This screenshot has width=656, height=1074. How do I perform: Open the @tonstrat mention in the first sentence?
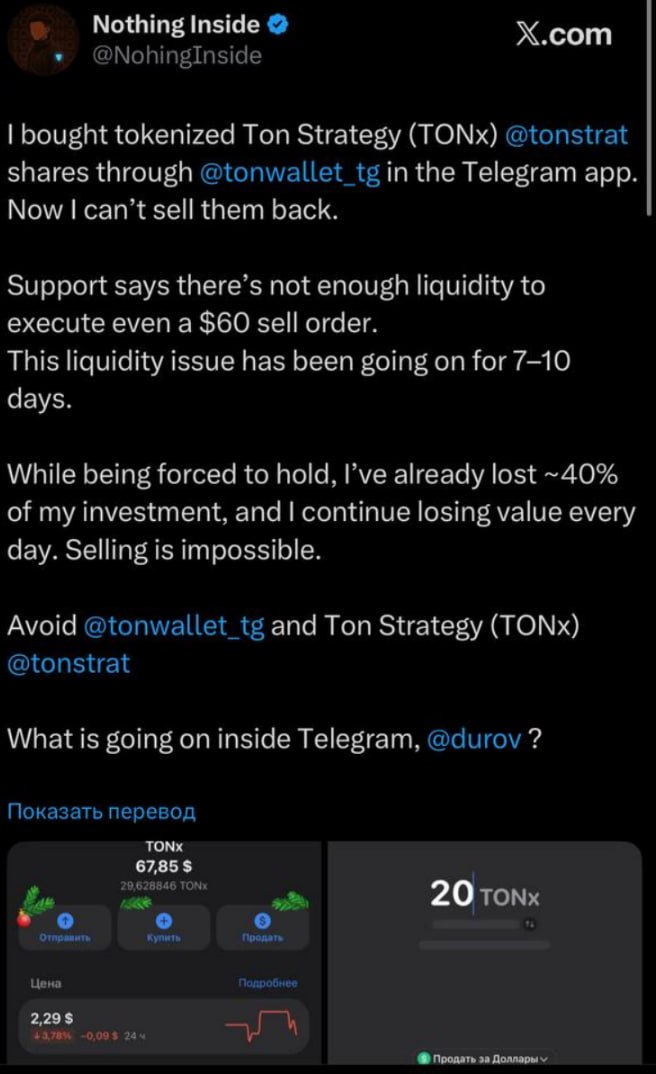(x=569, y=135)
